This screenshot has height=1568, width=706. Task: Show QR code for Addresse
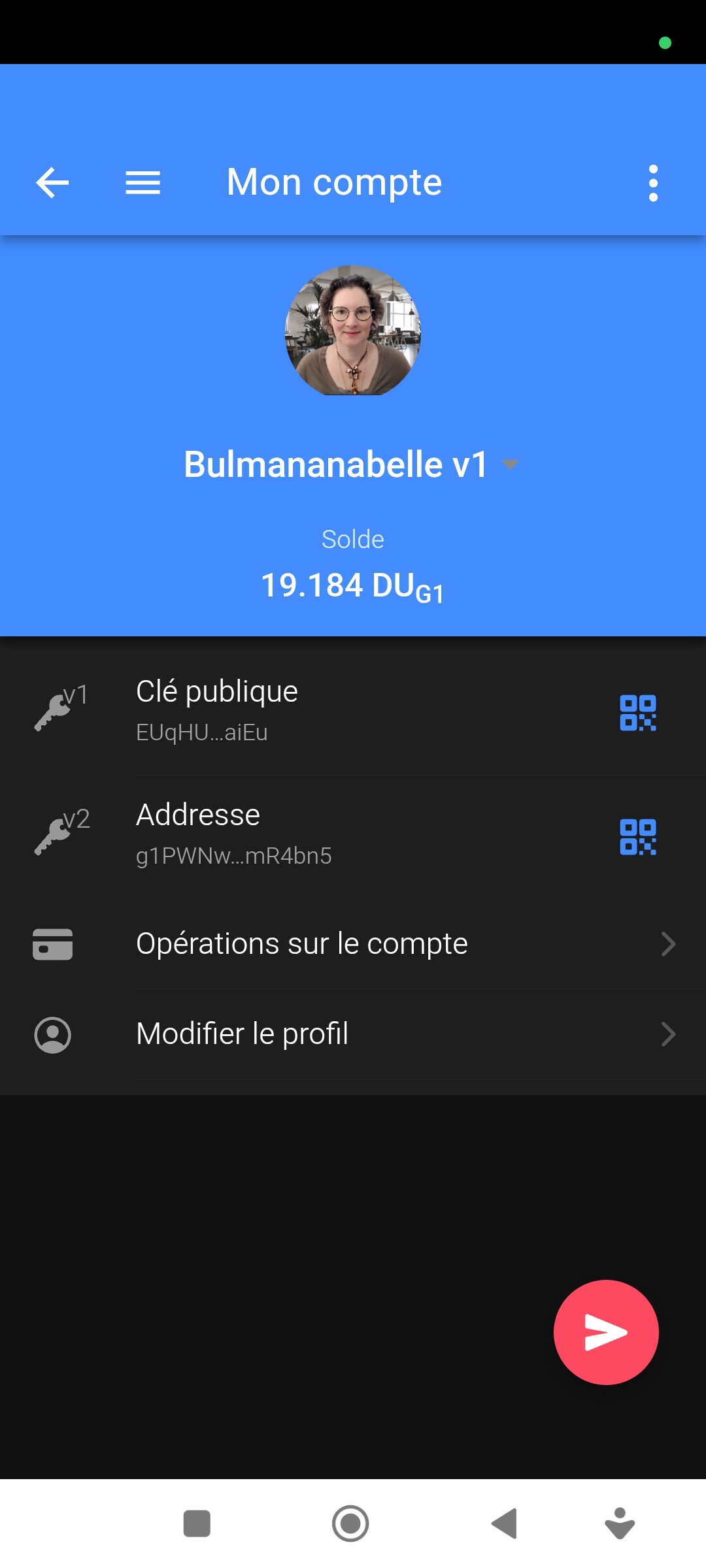(x=638, y=837)
